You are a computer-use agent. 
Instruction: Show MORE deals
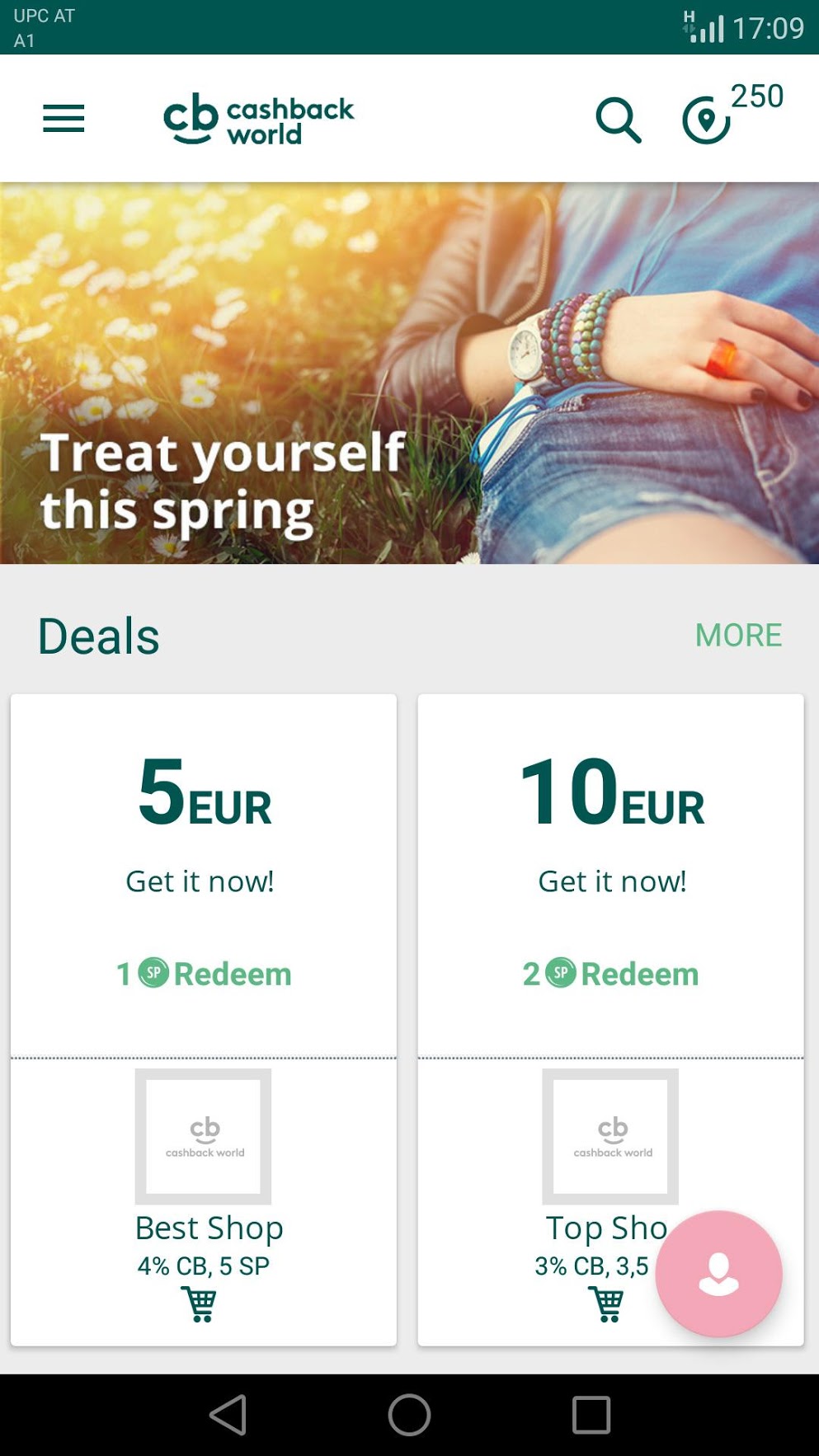tap(738, 635)
